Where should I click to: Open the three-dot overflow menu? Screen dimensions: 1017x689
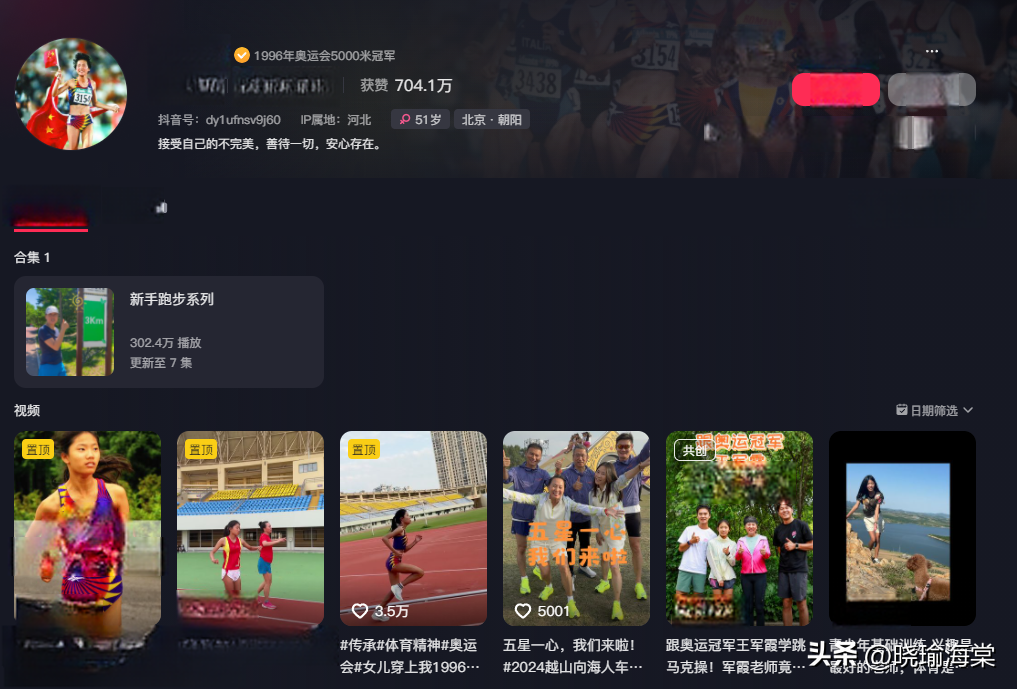932,51
